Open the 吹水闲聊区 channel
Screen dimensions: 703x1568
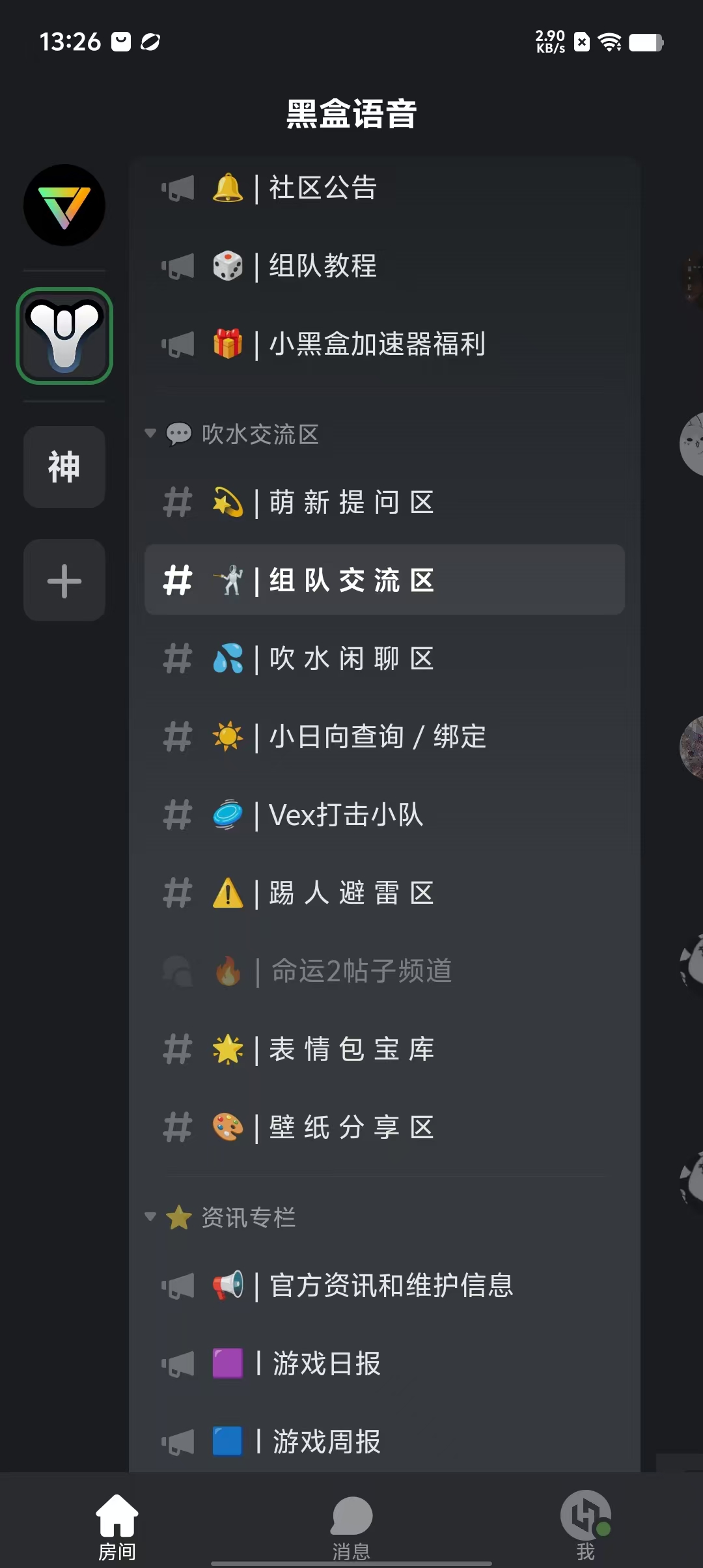pos(384,658)
